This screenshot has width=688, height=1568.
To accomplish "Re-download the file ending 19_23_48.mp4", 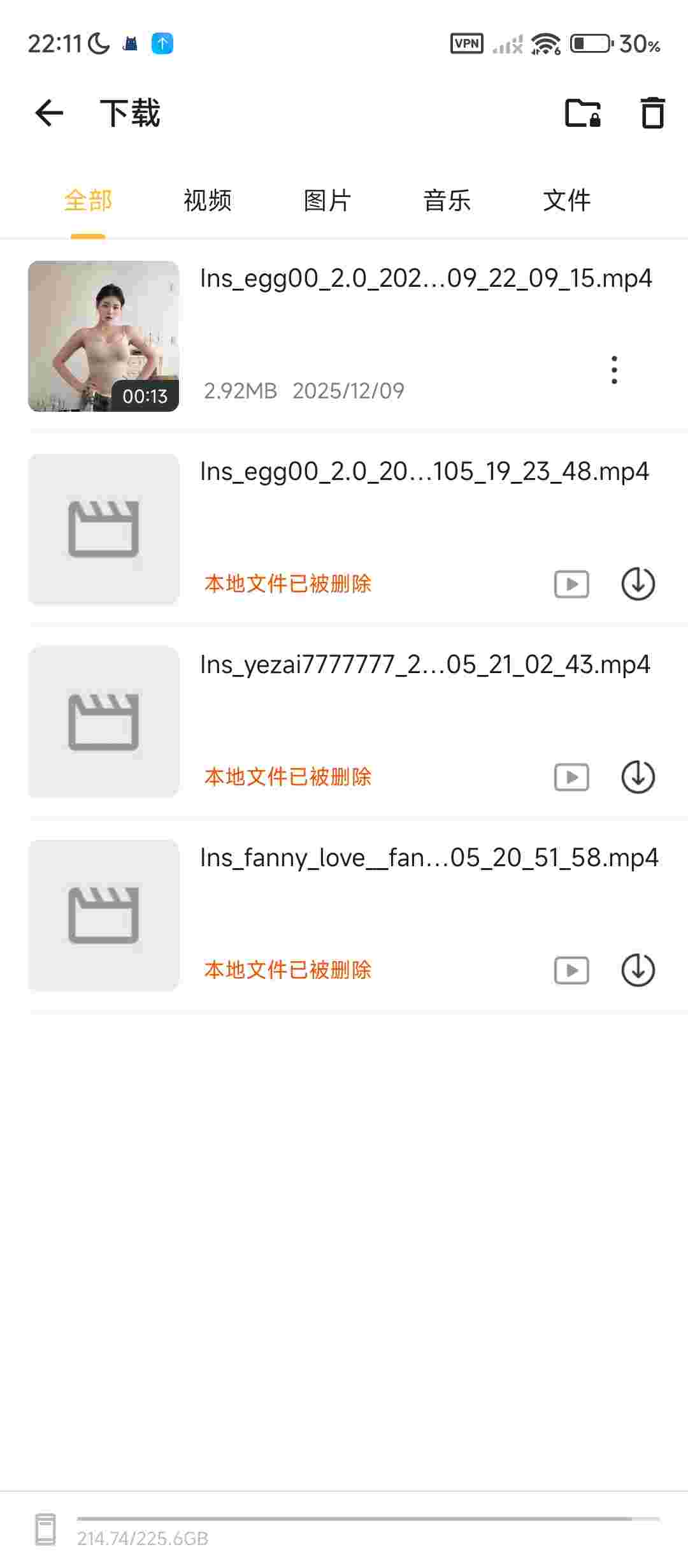I will point(638,584).
